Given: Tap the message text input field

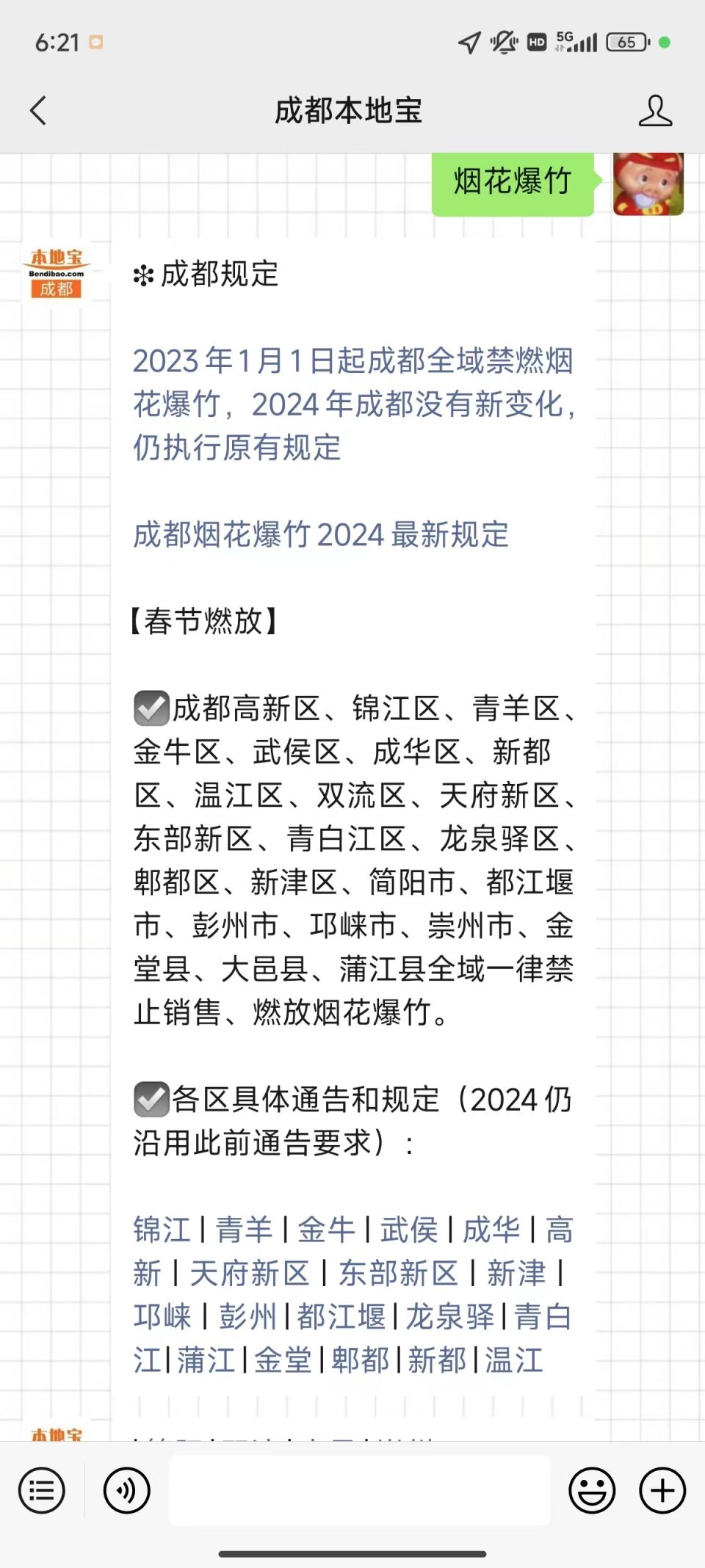Looking at the screenshot, I should [x=360, y=1490].
